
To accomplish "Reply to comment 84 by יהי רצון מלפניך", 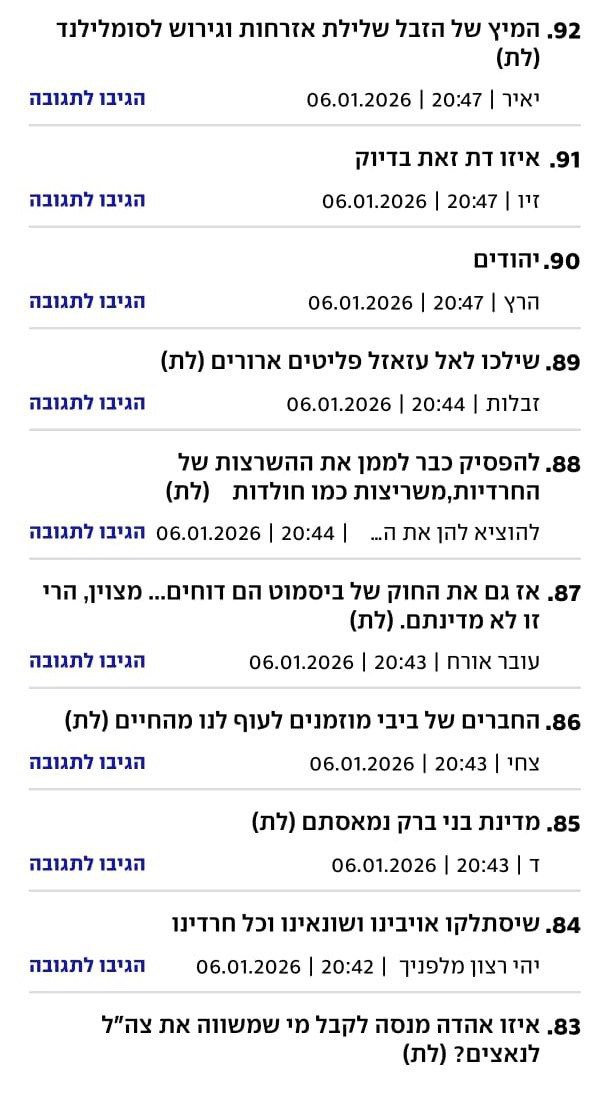I will pyautogui.click(x=87, y=966).
